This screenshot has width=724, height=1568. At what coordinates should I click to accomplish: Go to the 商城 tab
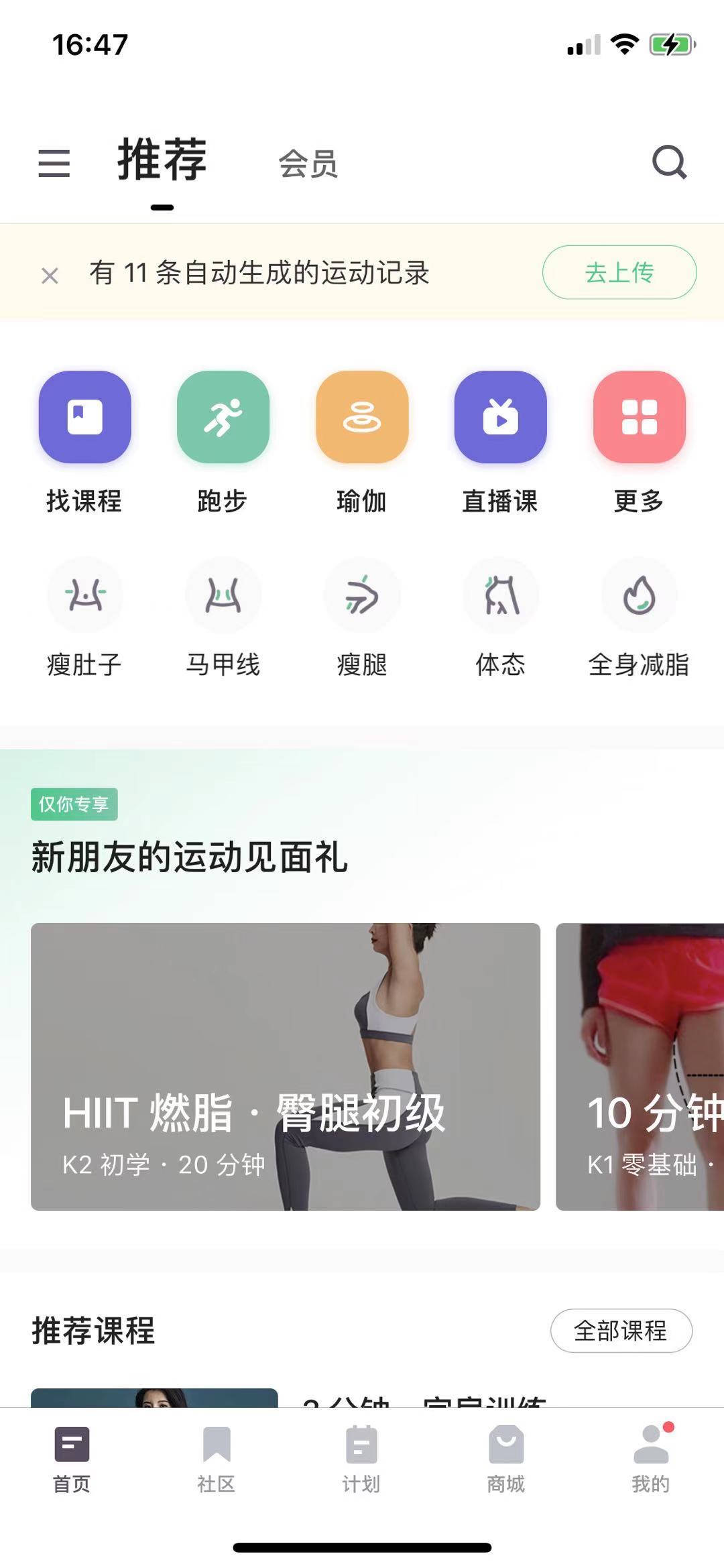coord(506,1459)
